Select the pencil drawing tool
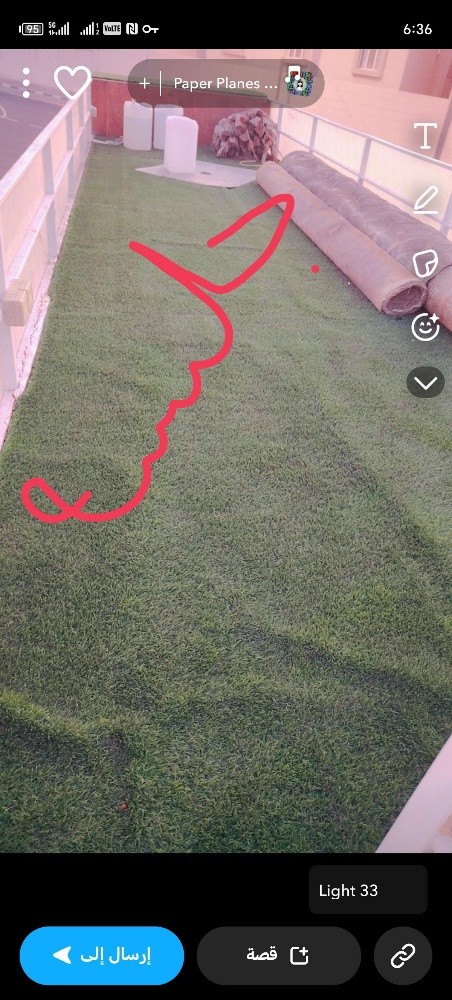The image size is (452, 1000). (x=425, y=200)
